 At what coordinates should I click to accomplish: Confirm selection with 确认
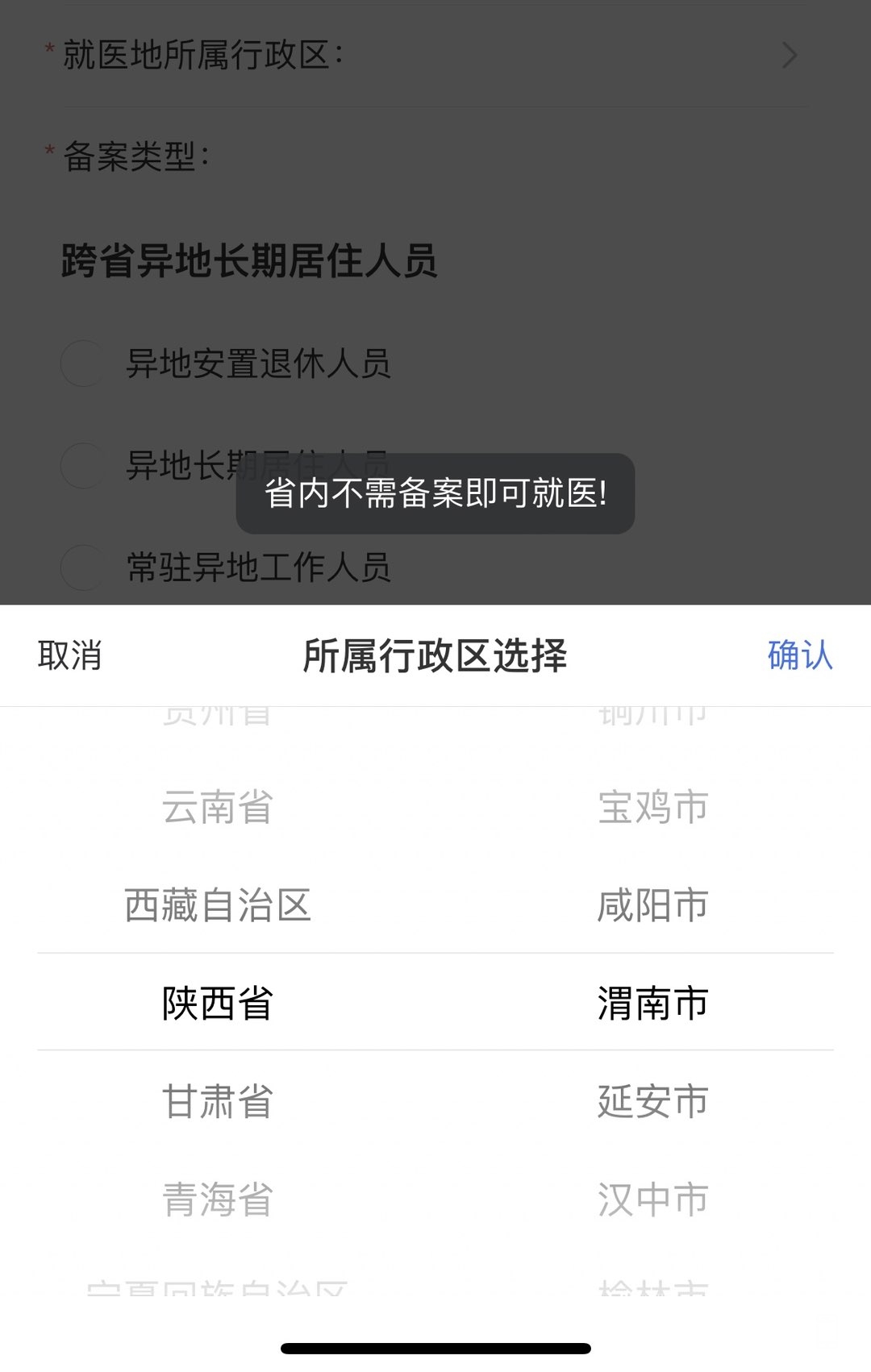click(799, 655)
